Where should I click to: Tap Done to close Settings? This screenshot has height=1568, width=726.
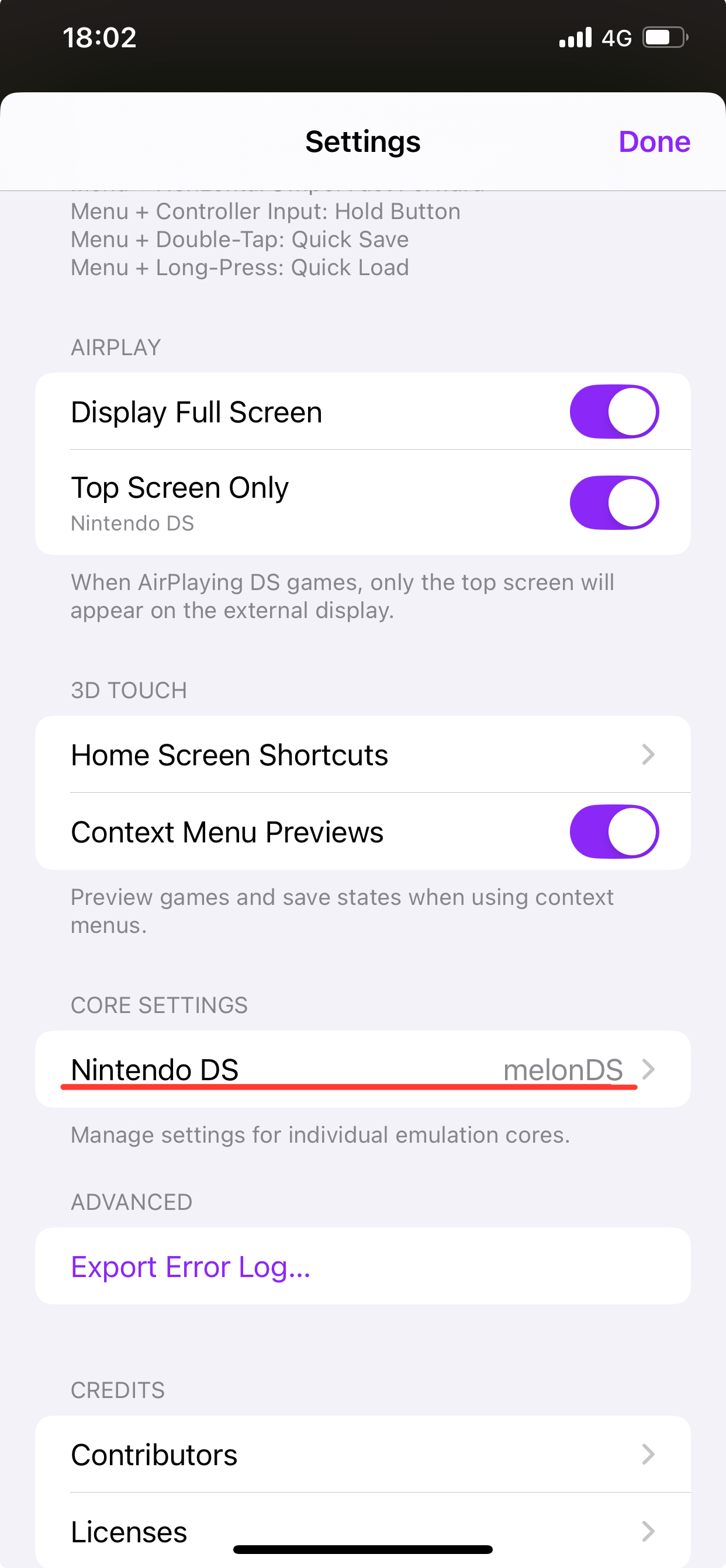pos(654,142)
